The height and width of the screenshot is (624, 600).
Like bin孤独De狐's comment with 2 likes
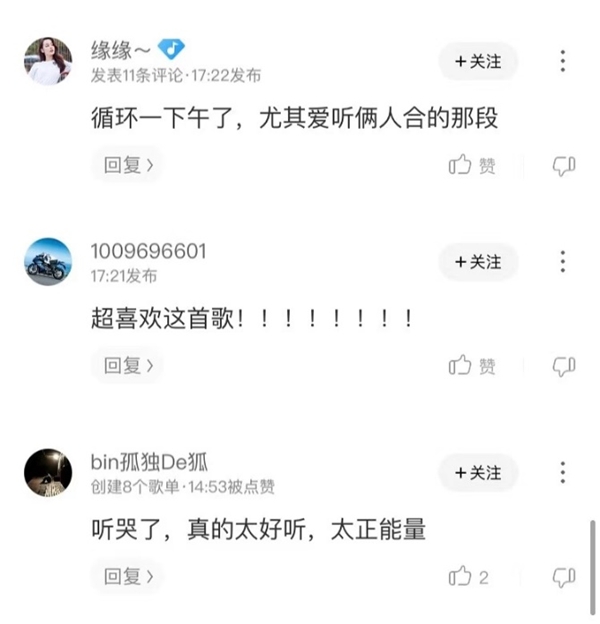468,576
